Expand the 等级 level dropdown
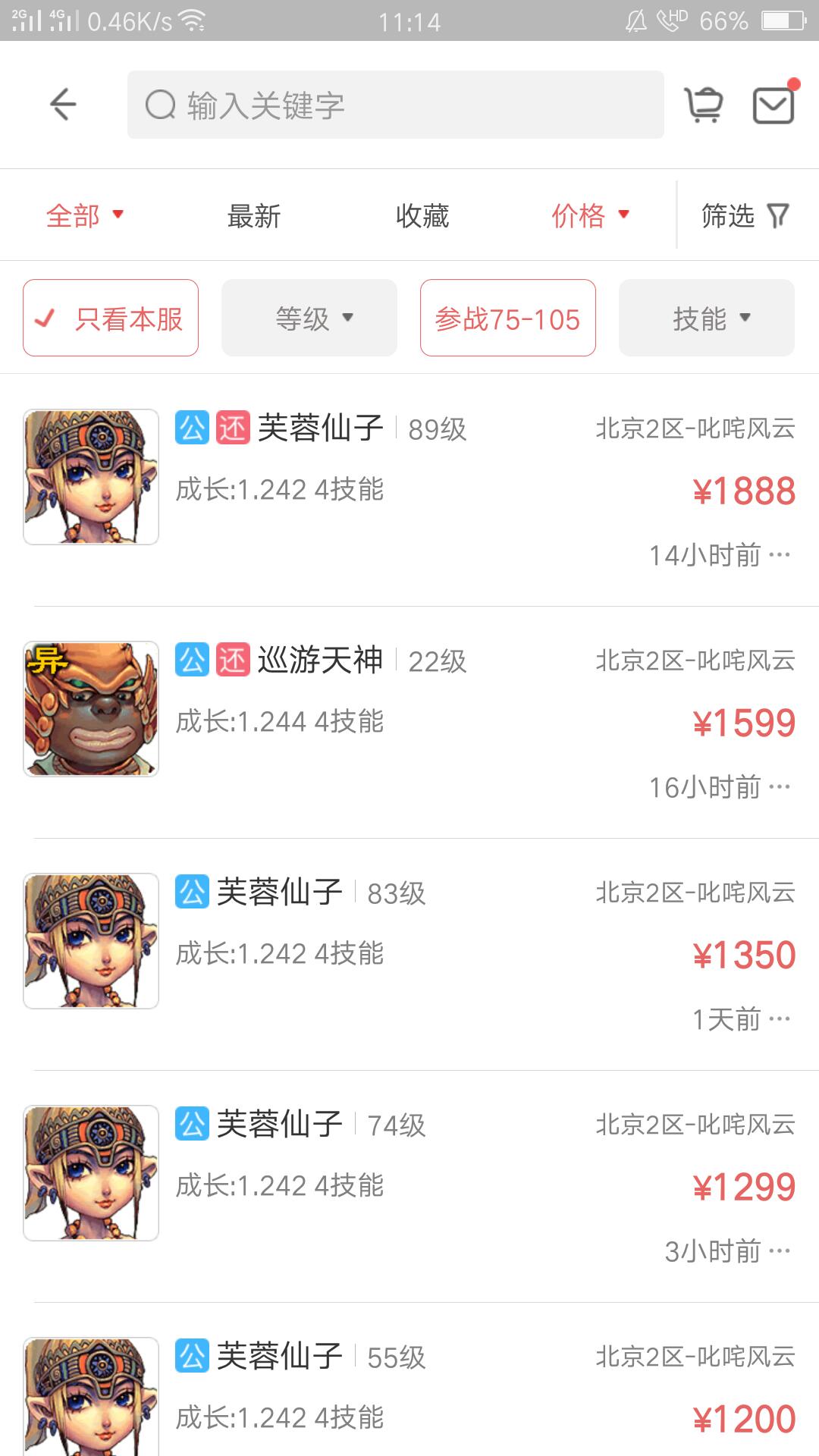 (309, 318)
